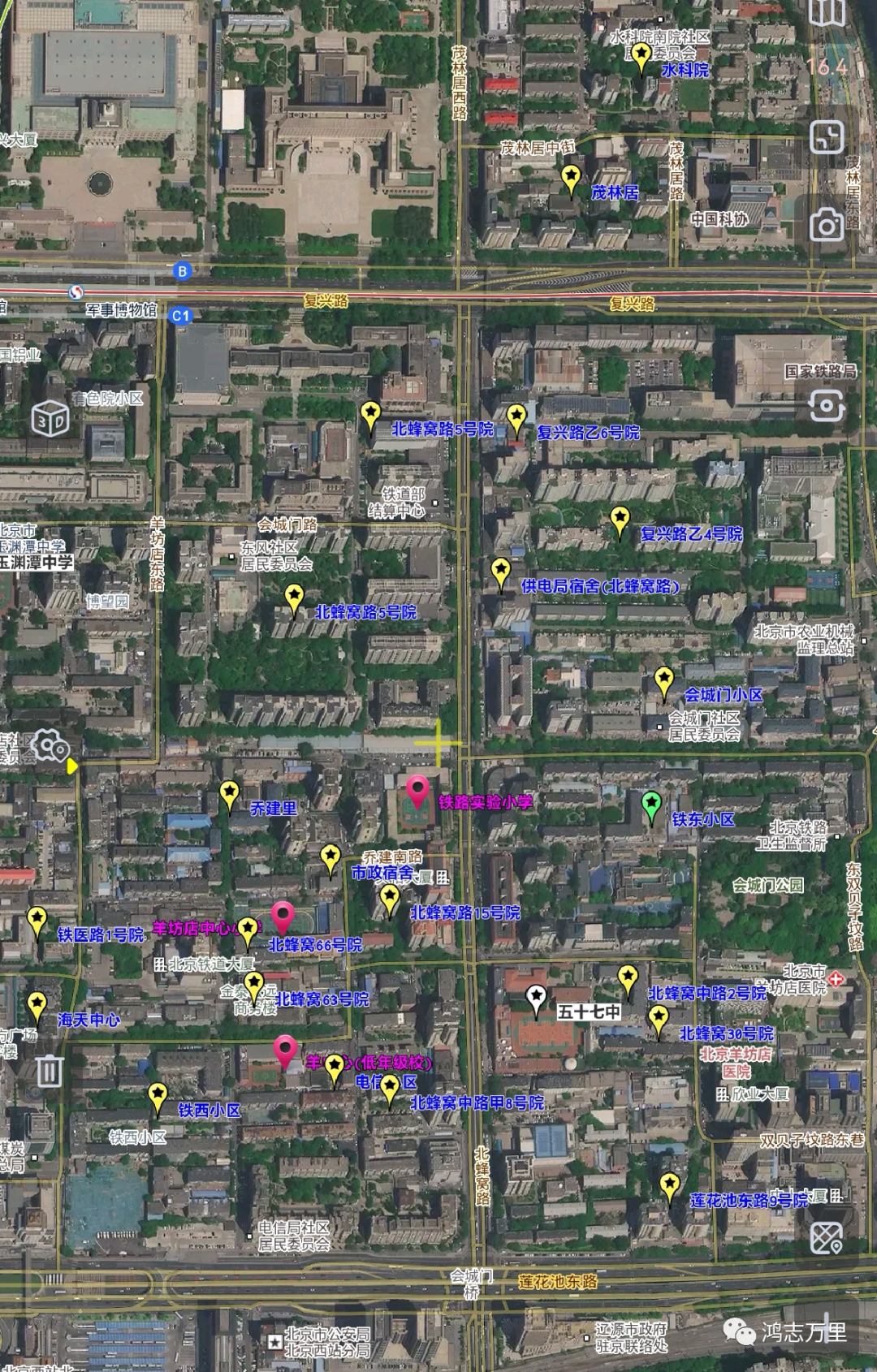Image resolution: width=877 pixels, height=1372 pixels.
Task: Select the 复兴路乙4号院 marker
Action: (x=620, y=520)
